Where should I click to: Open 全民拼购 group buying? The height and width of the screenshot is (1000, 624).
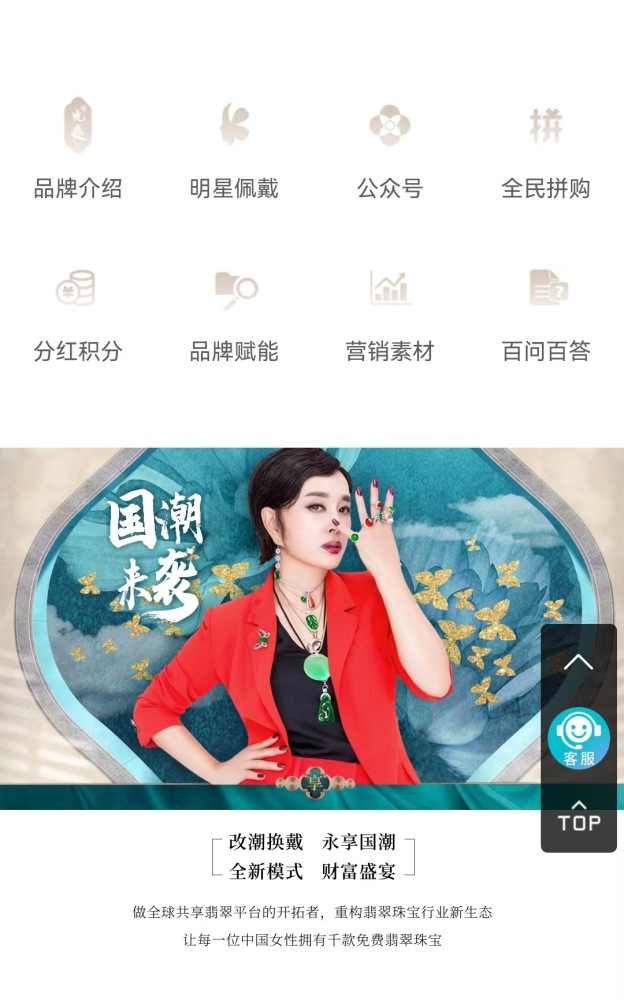pos(546,148)
